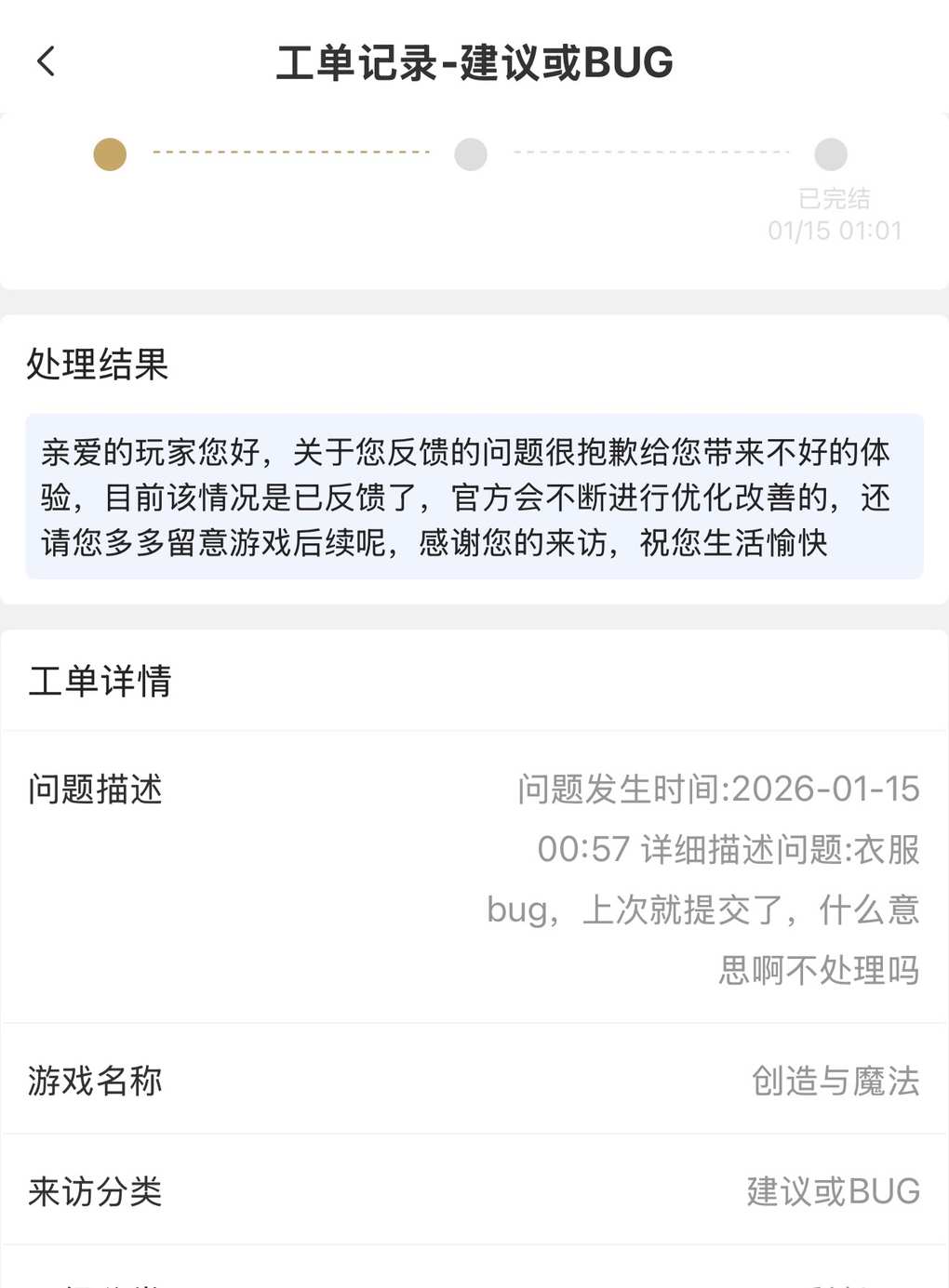Go back from the 工单记录 page
This screenshot has width=949, height=1288.
coord(47,62)
